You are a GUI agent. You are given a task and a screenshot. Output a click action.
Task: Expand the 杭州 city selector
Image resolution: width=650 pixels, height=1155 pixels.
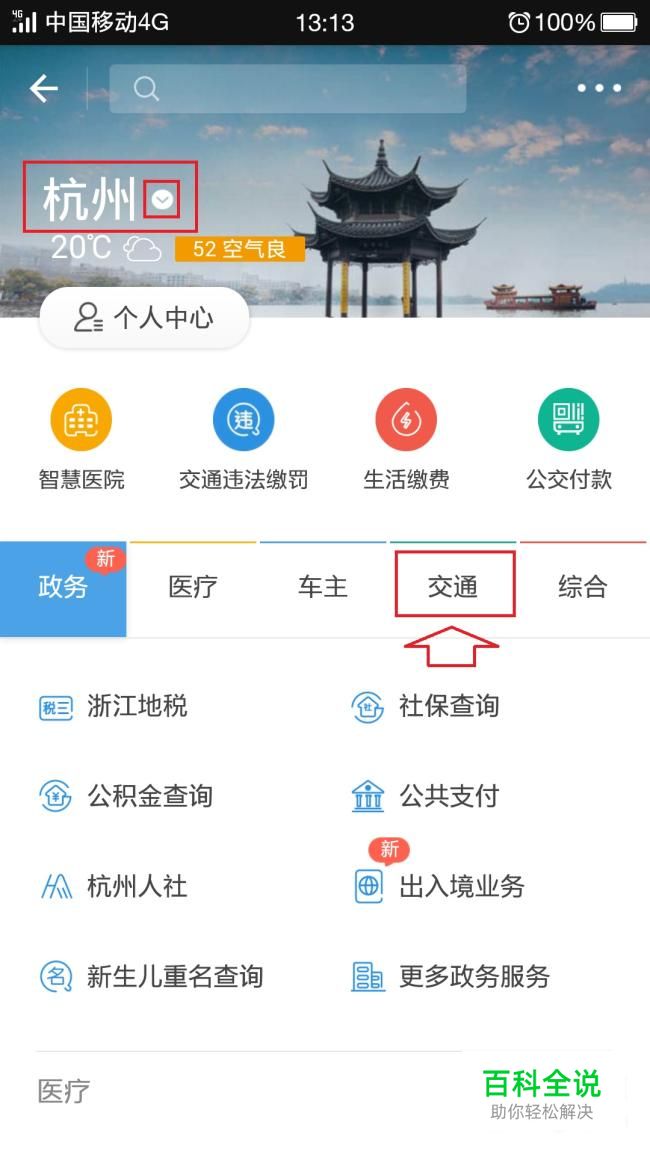tap(162, 200)
